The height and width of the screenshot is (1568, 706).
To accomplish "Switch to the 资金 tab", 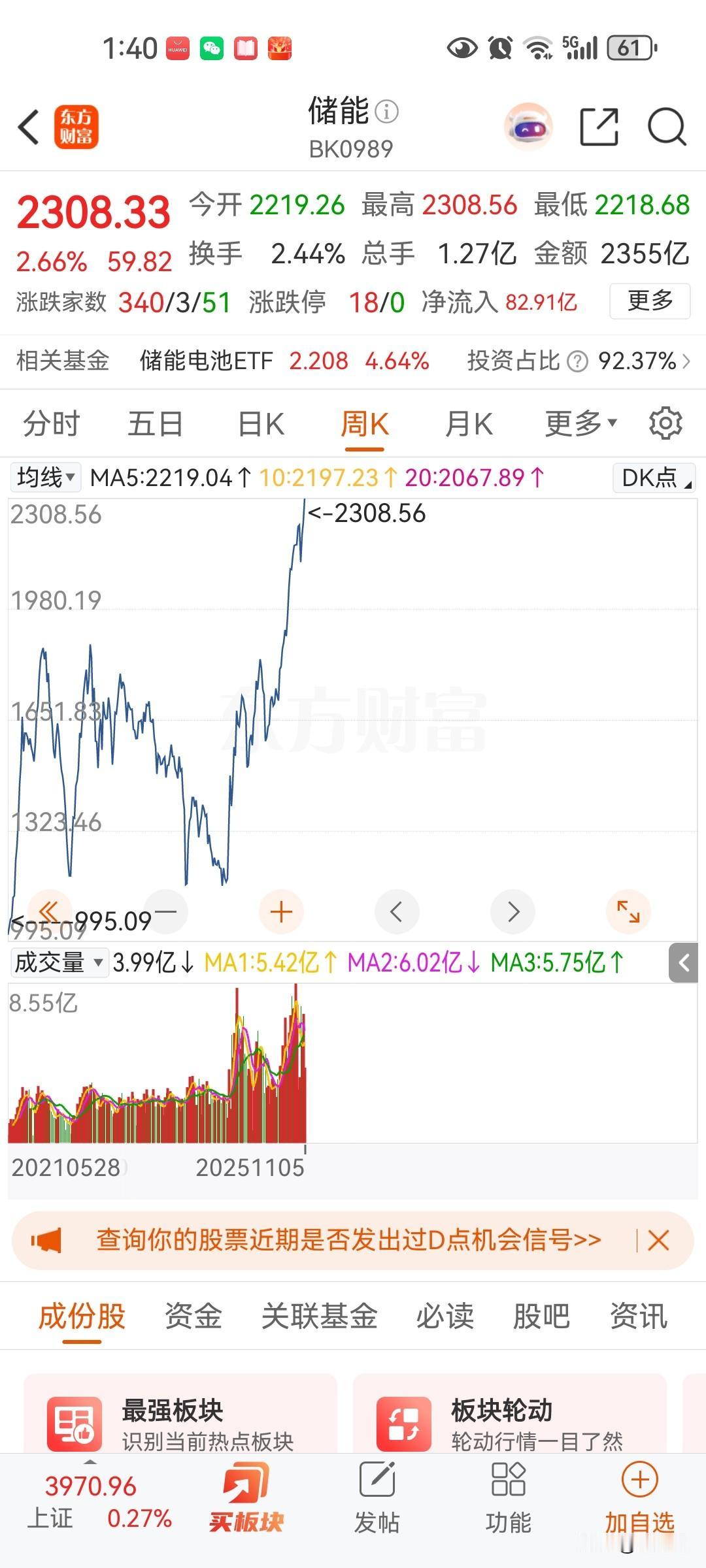I will pyautogui.click(x=193, y=1316).
